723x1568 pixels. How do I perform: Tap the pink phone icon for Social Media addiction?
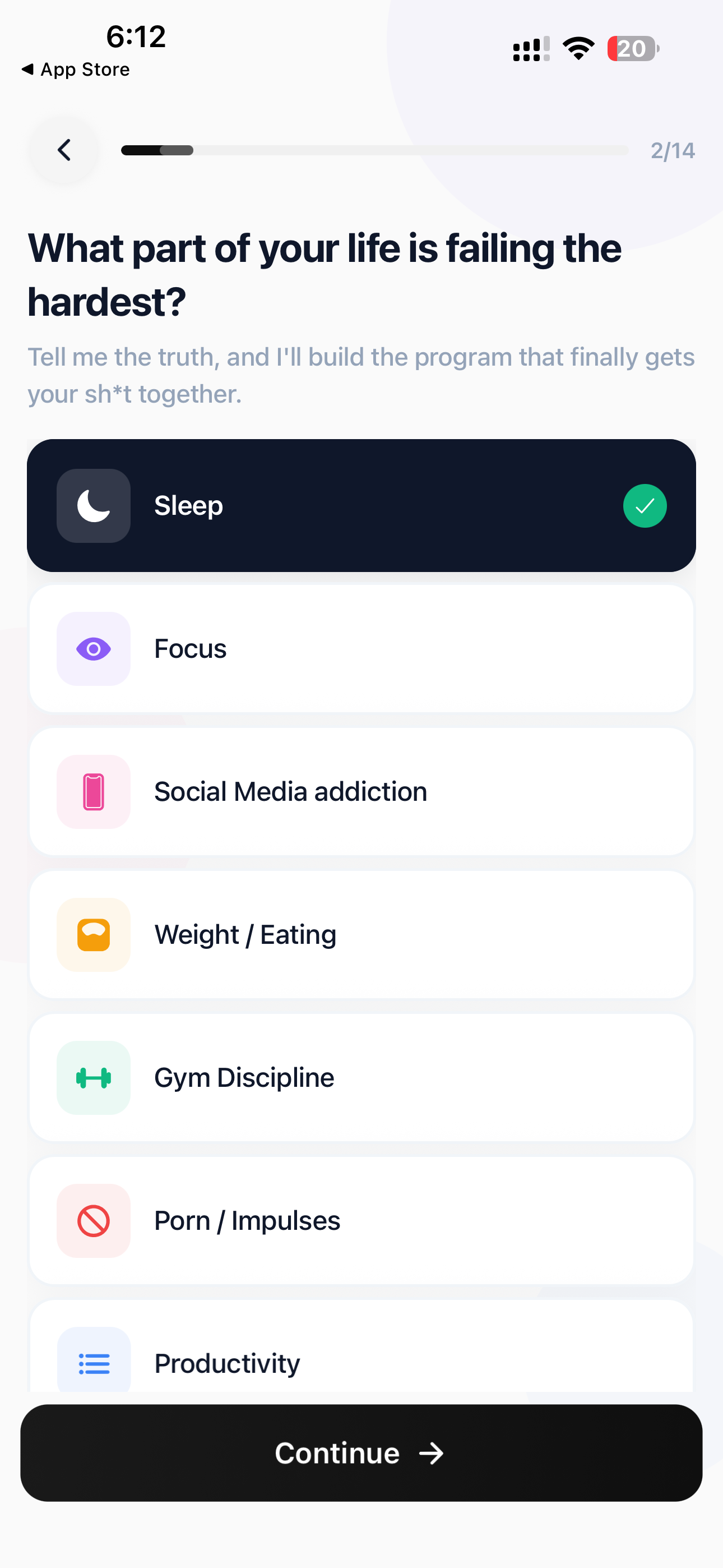click(93, 792)
